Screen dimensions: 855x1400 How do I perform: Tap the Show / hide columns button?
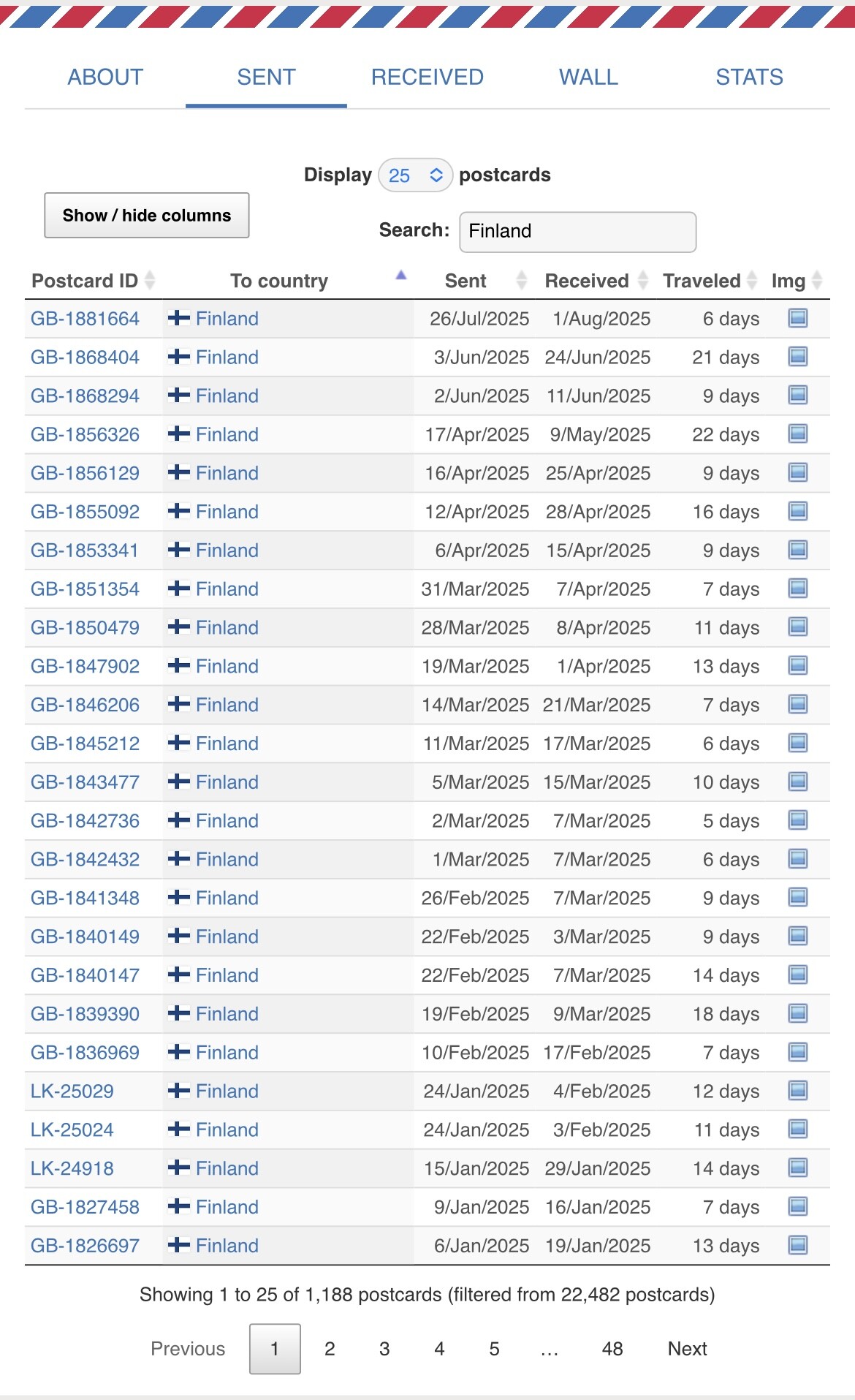tap(147, 216)
